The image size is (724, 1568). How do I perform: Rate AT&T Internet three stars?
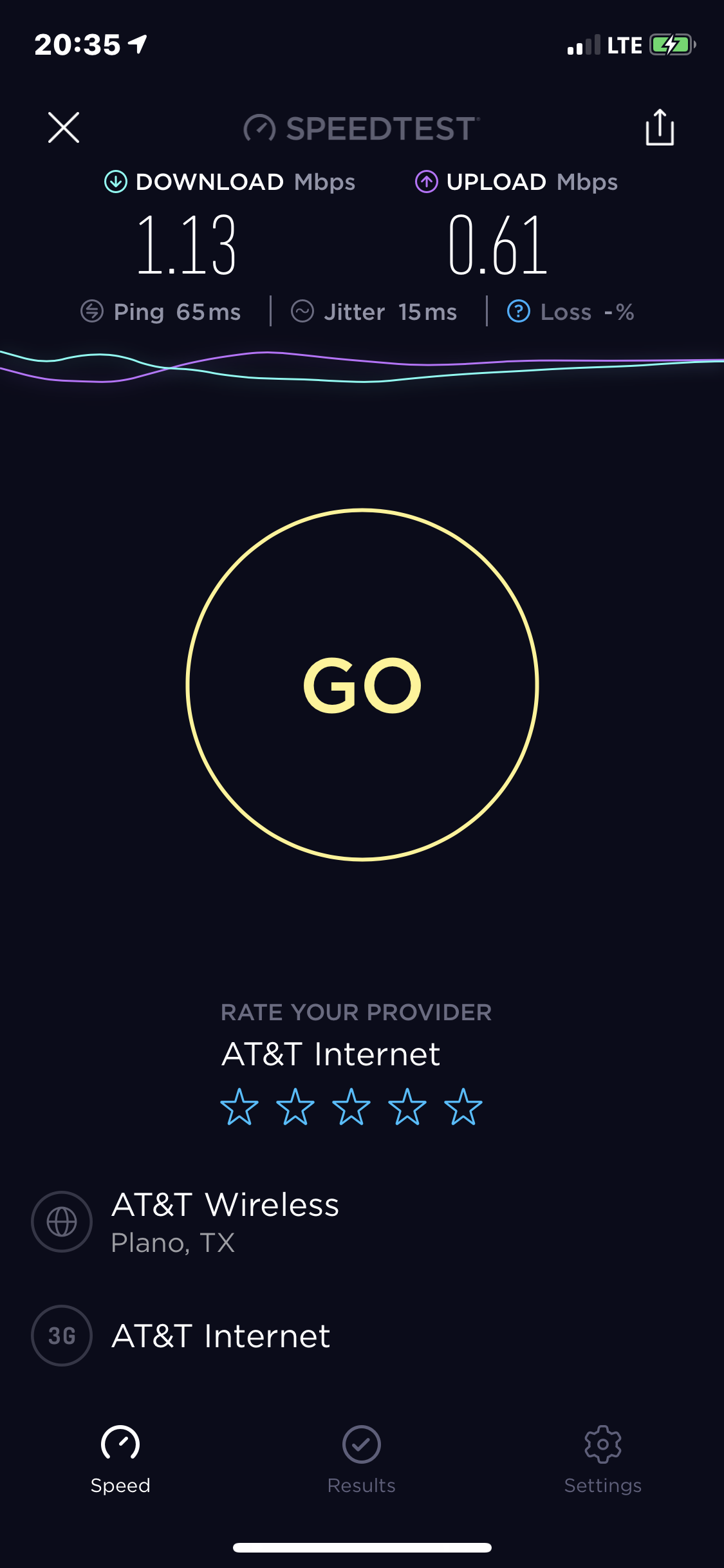[x=351, y=1107]
